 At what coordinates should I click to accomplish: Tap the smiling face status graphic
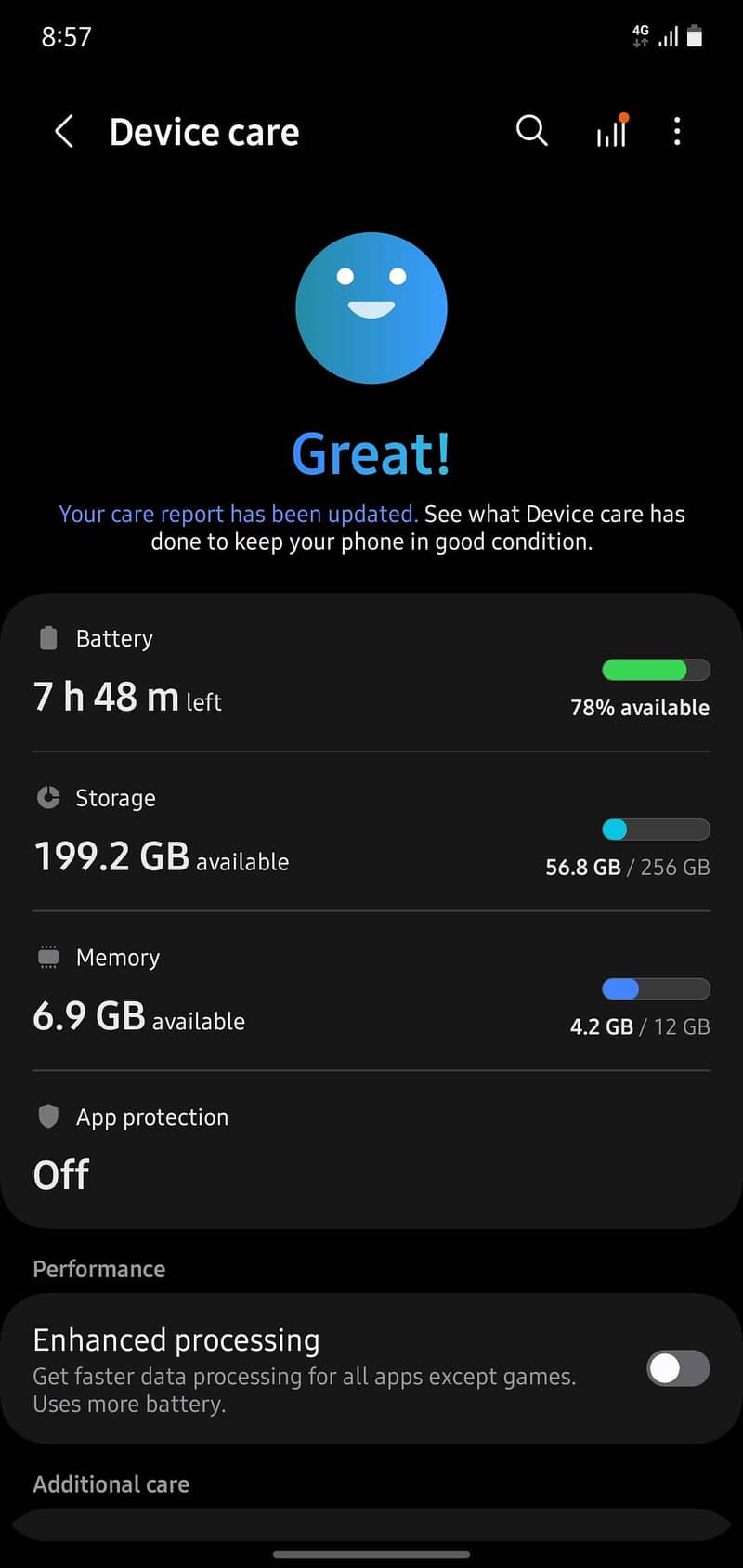[371, 308]
